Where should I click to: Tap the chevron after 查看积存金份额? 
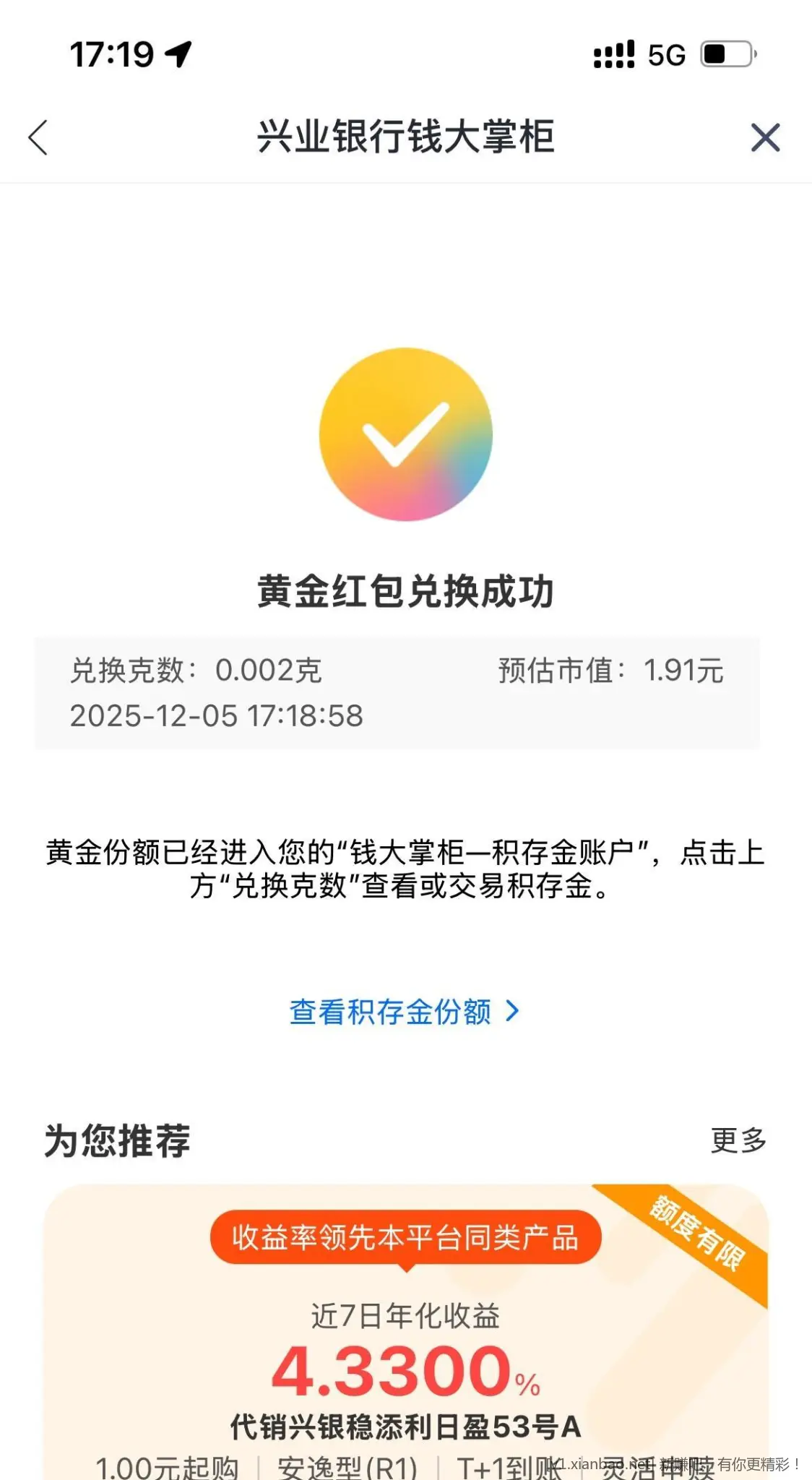click(x=514, y=1013)
